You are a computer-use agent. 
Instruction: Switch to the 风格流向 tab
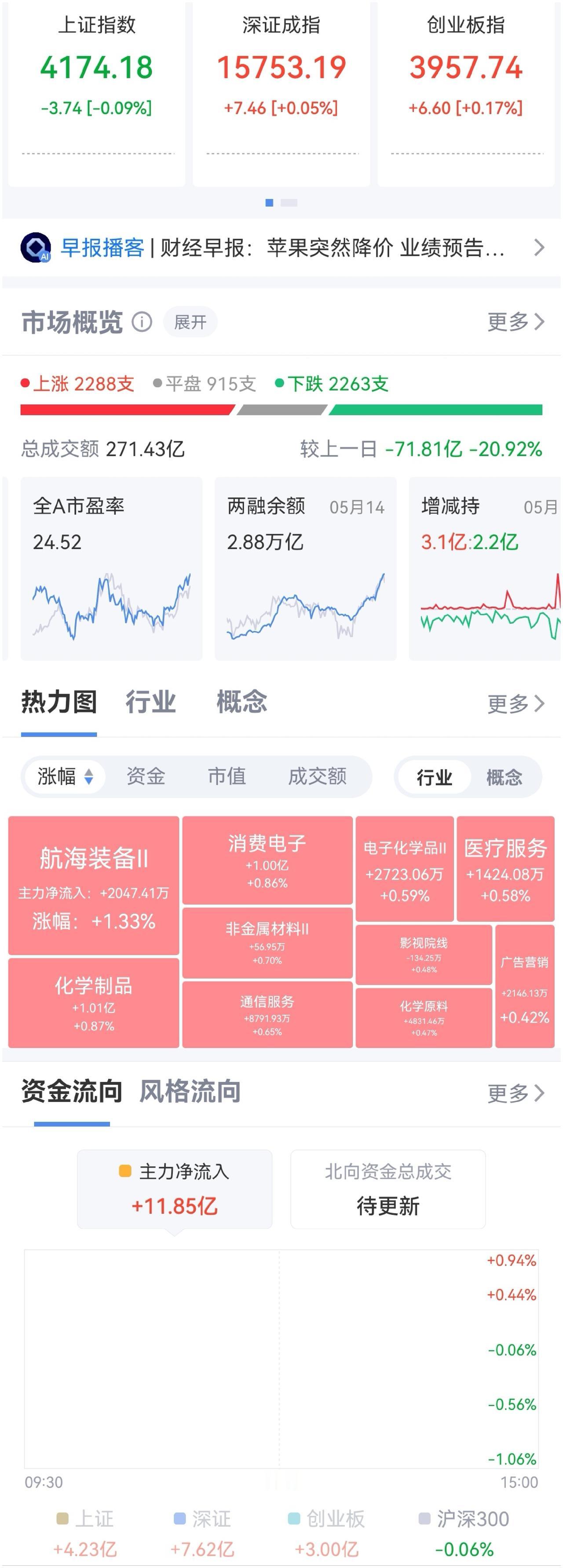coord(190,1091)
